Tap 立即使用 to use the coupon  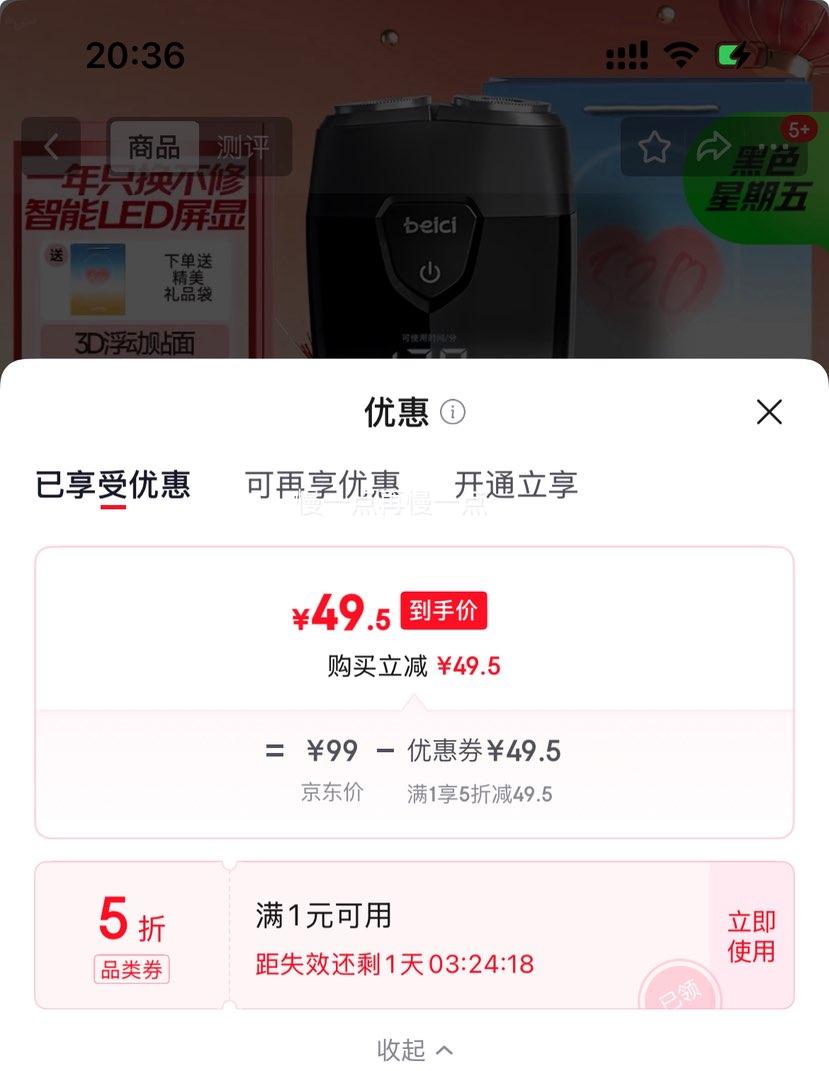point(751,934)
